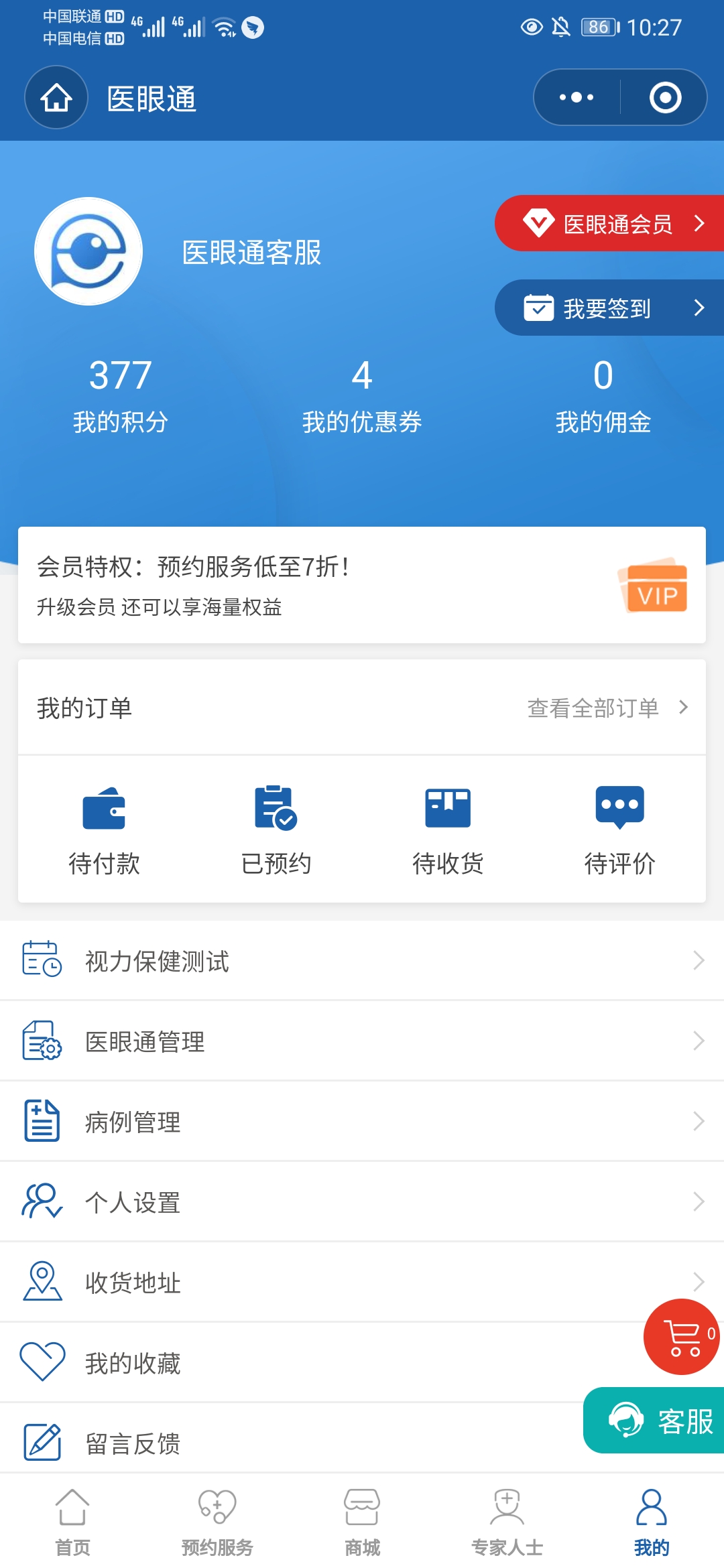Screen dimensions: 724x1568
Task: Tap 我要签到 to check in
Action: 609,308
